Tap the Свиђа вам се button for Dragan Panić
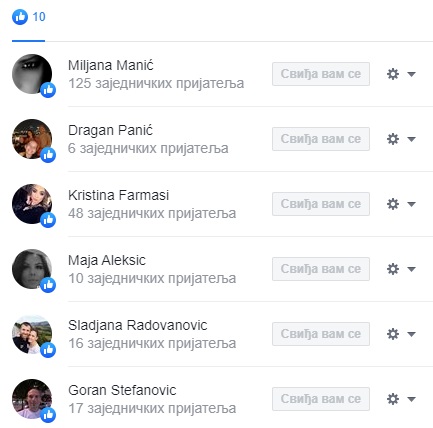The height and width of the screenshot is (428, 433). tap(321, 139)
